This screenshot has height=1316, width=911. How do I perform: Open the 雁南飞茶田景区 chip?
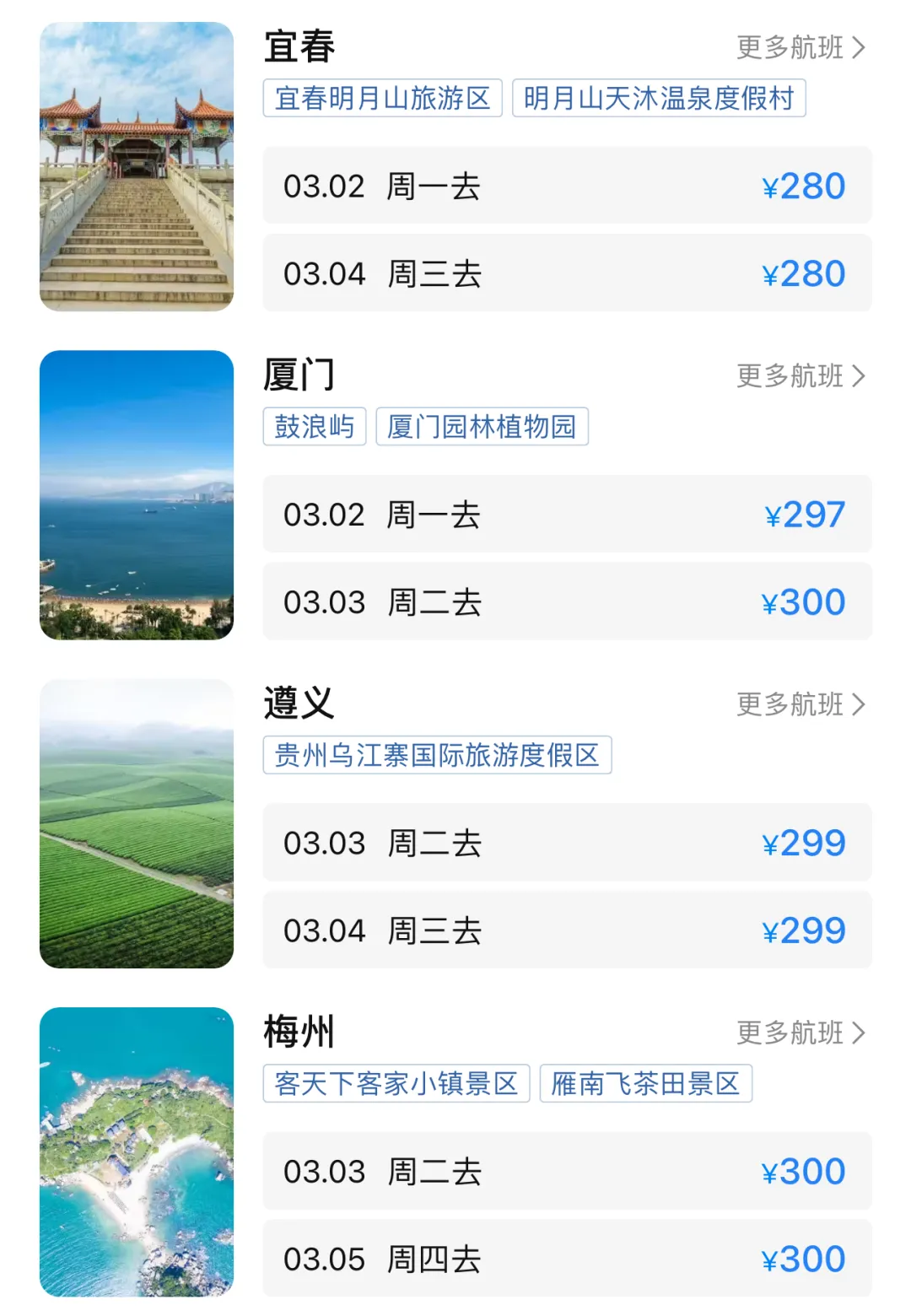(x=645, y=1083)
